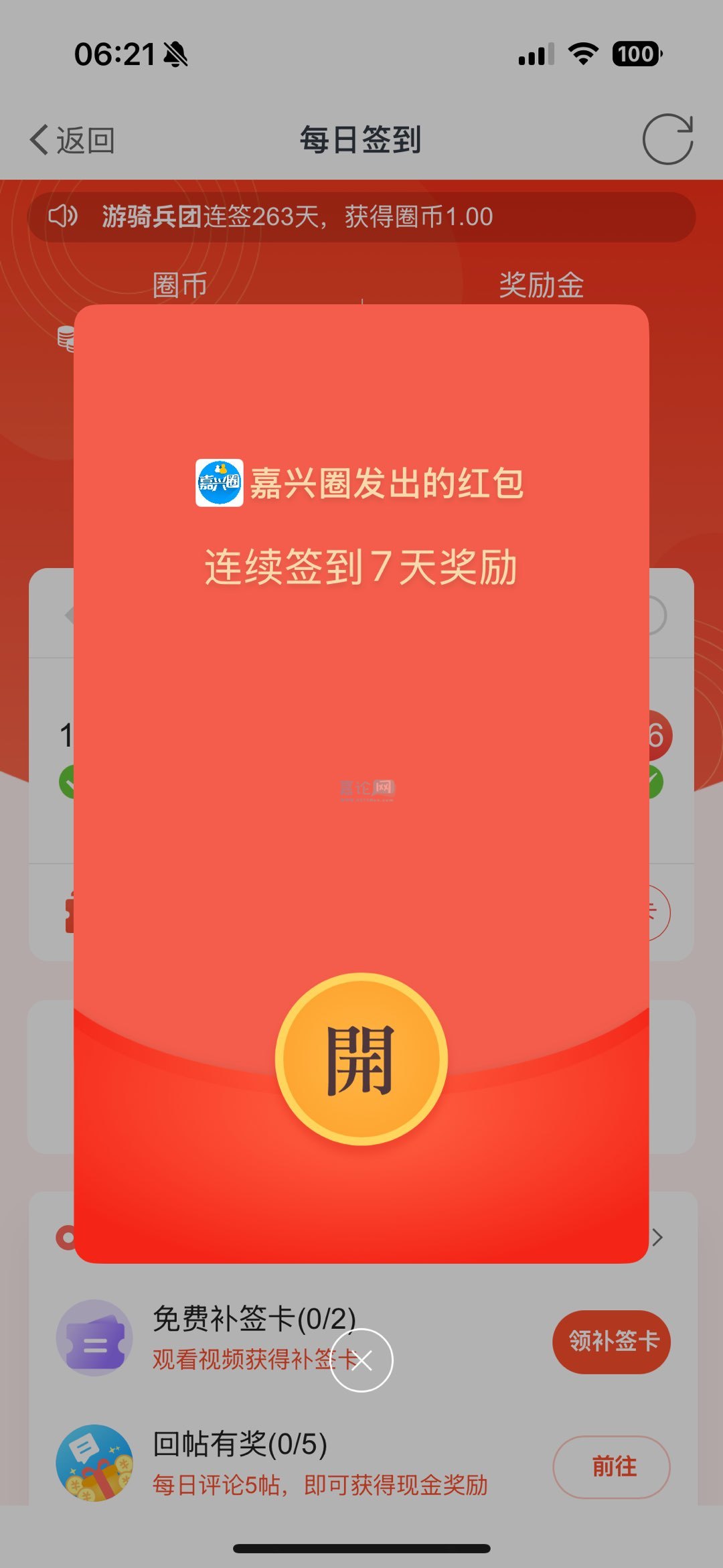Tap 前往 for 回帖有奖

point(611,1467)
